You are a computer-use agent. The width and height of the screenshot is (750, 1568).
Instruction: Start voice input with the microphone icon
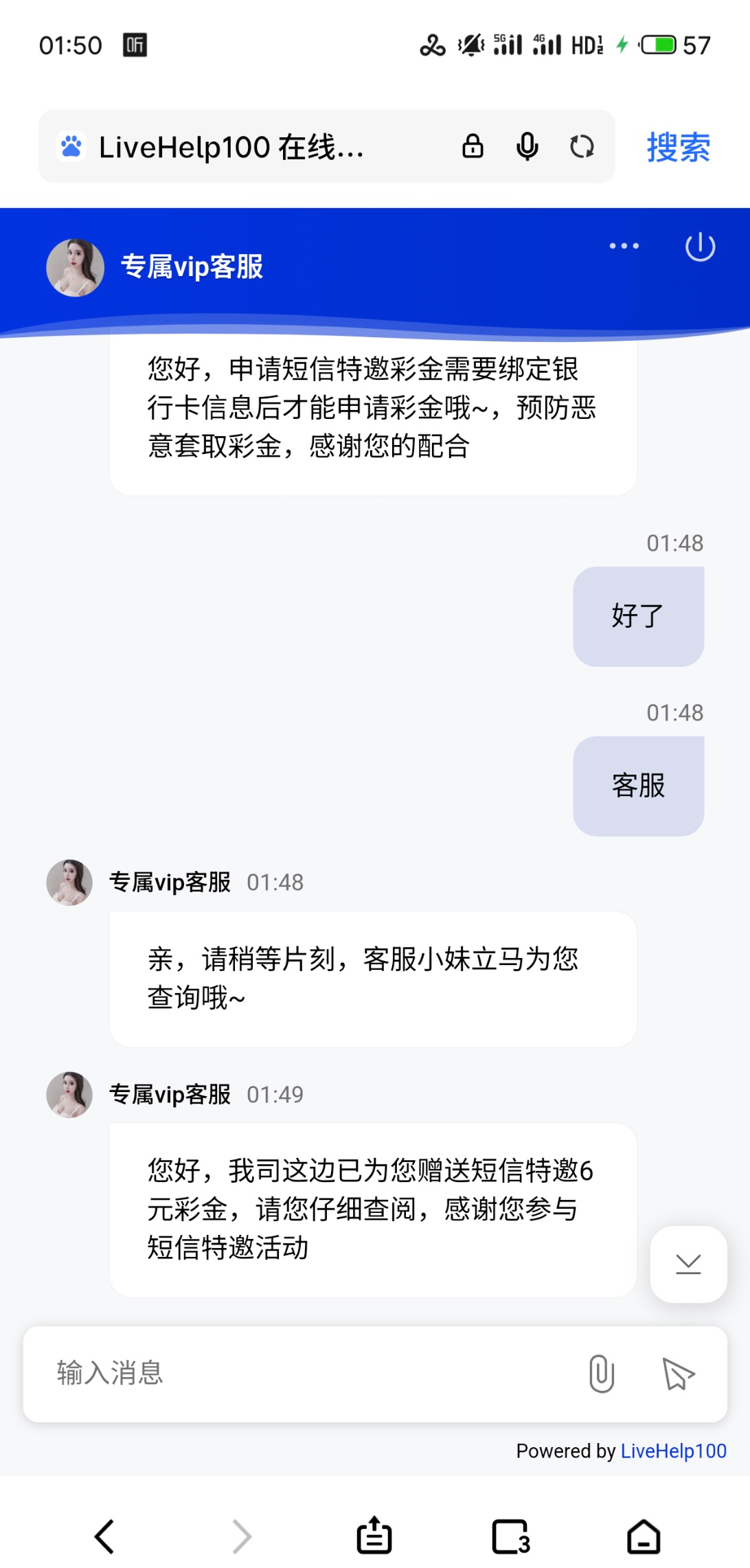527,146
